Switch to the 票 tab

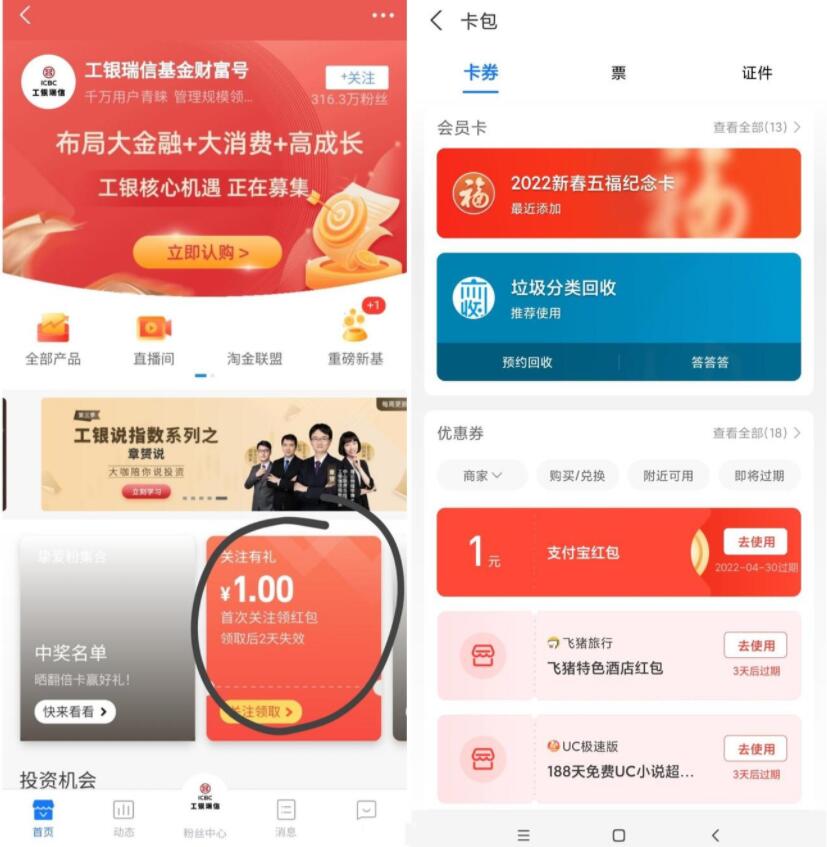[x=619, y=73]
